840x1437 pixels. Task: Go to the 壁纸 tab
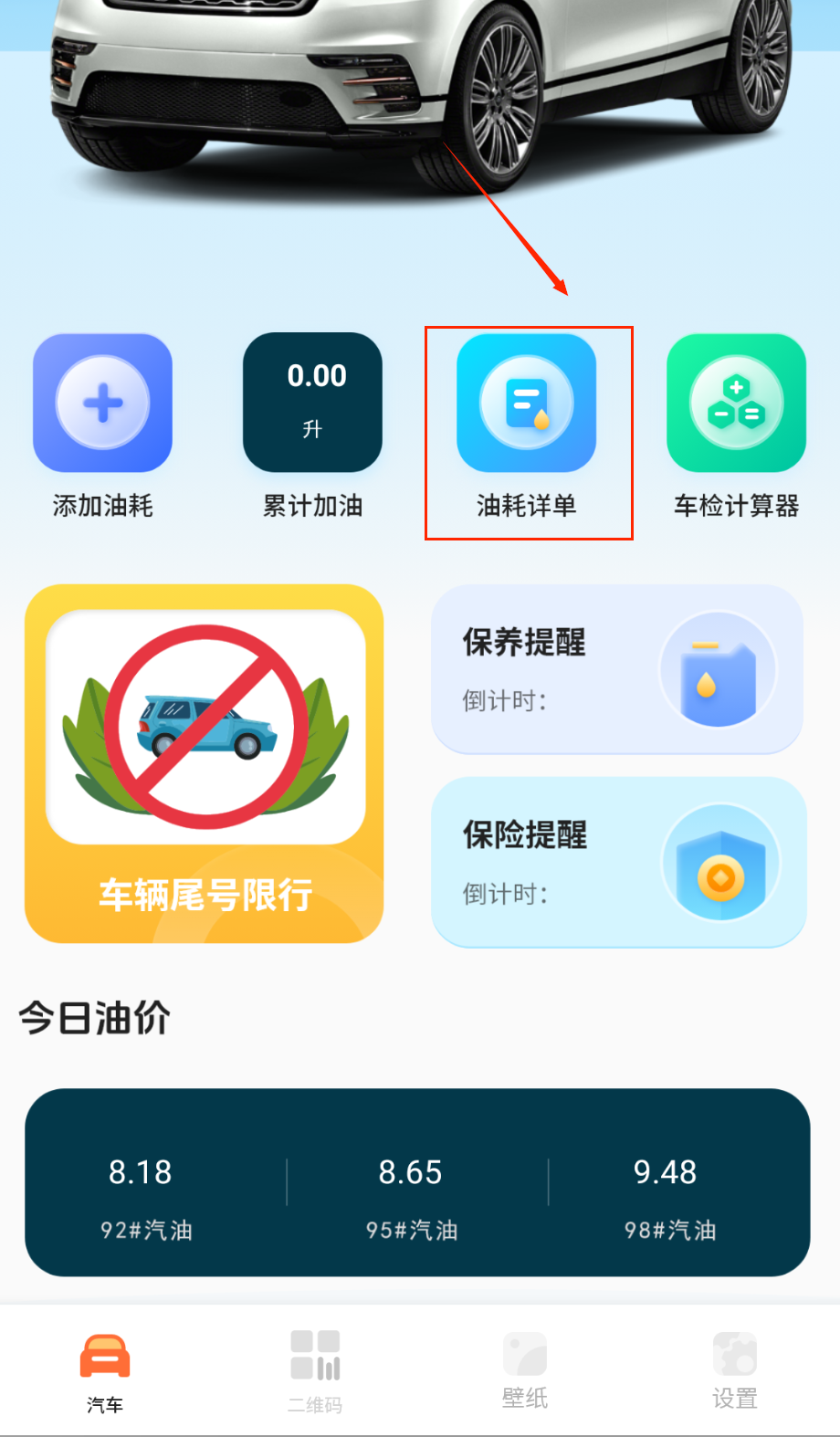[525, 1371]
